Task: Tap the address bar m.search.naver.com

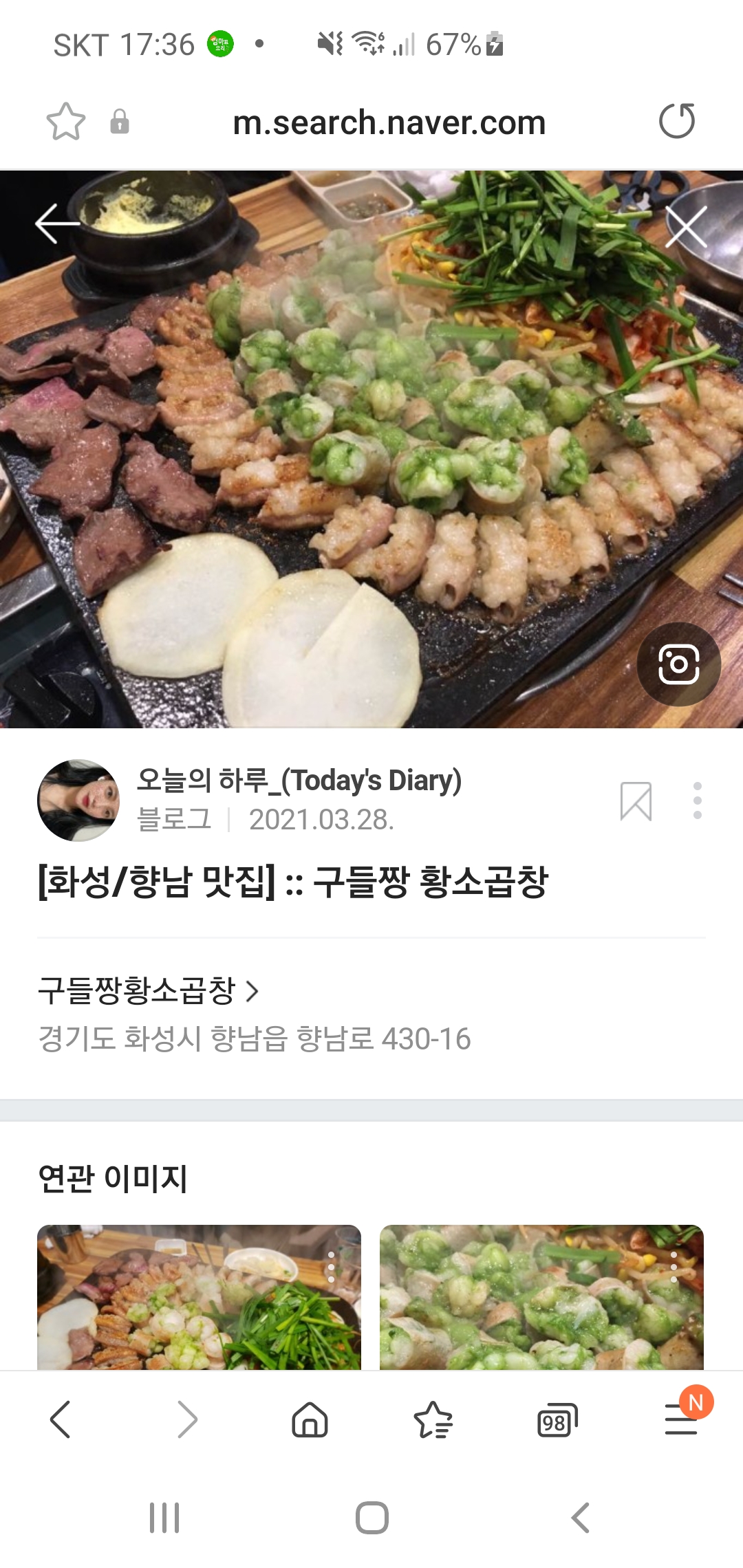Action: [389, 123]
